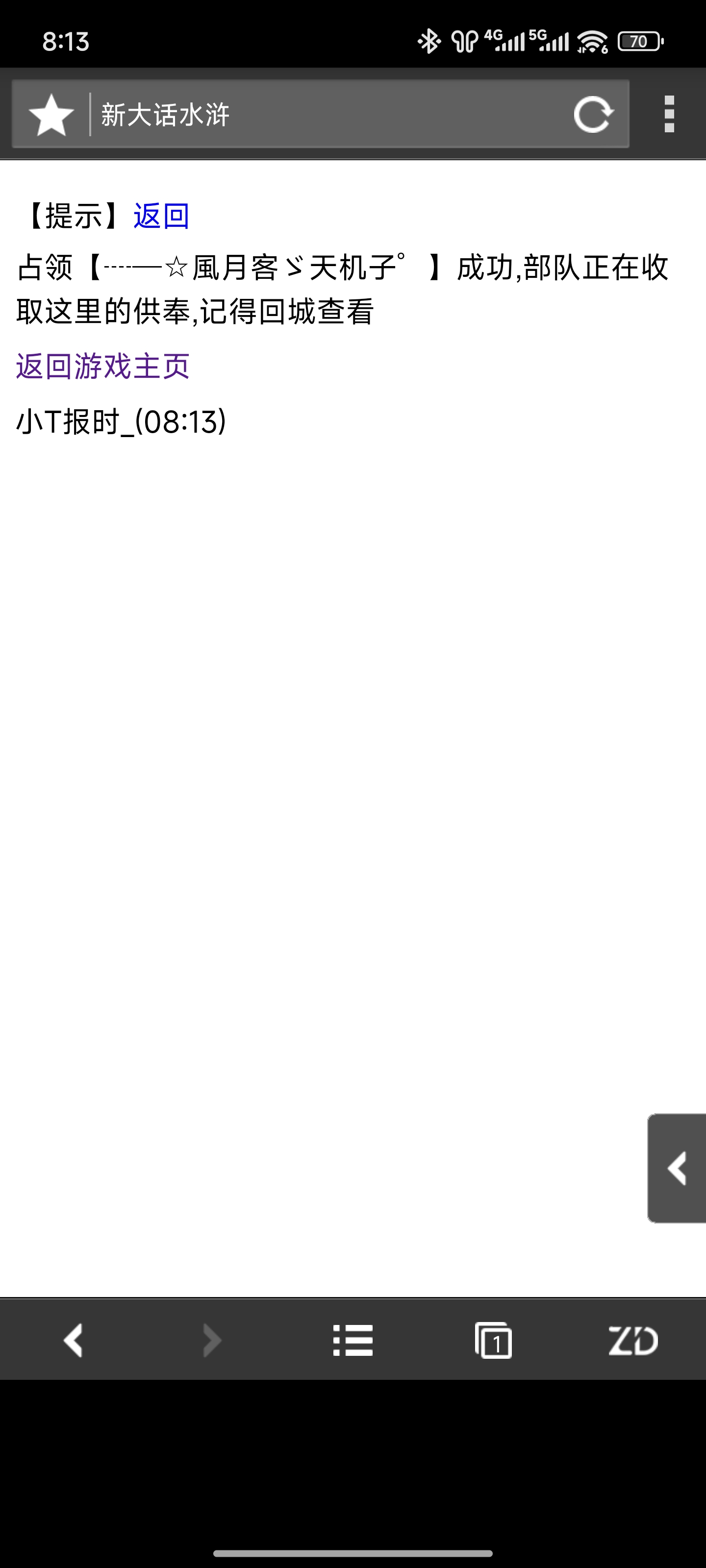
Task: Expand the side panel arrow handle
Action: coord(677,1168)
